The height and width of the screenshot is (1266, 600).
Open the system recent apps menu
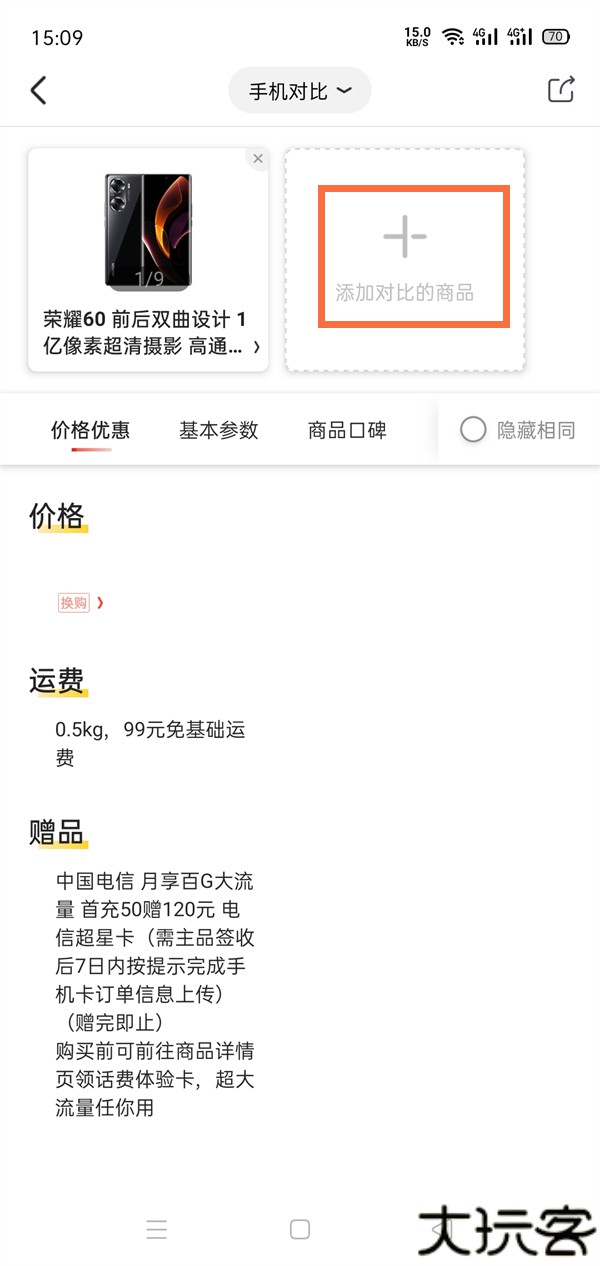(x=156, y=1230)
